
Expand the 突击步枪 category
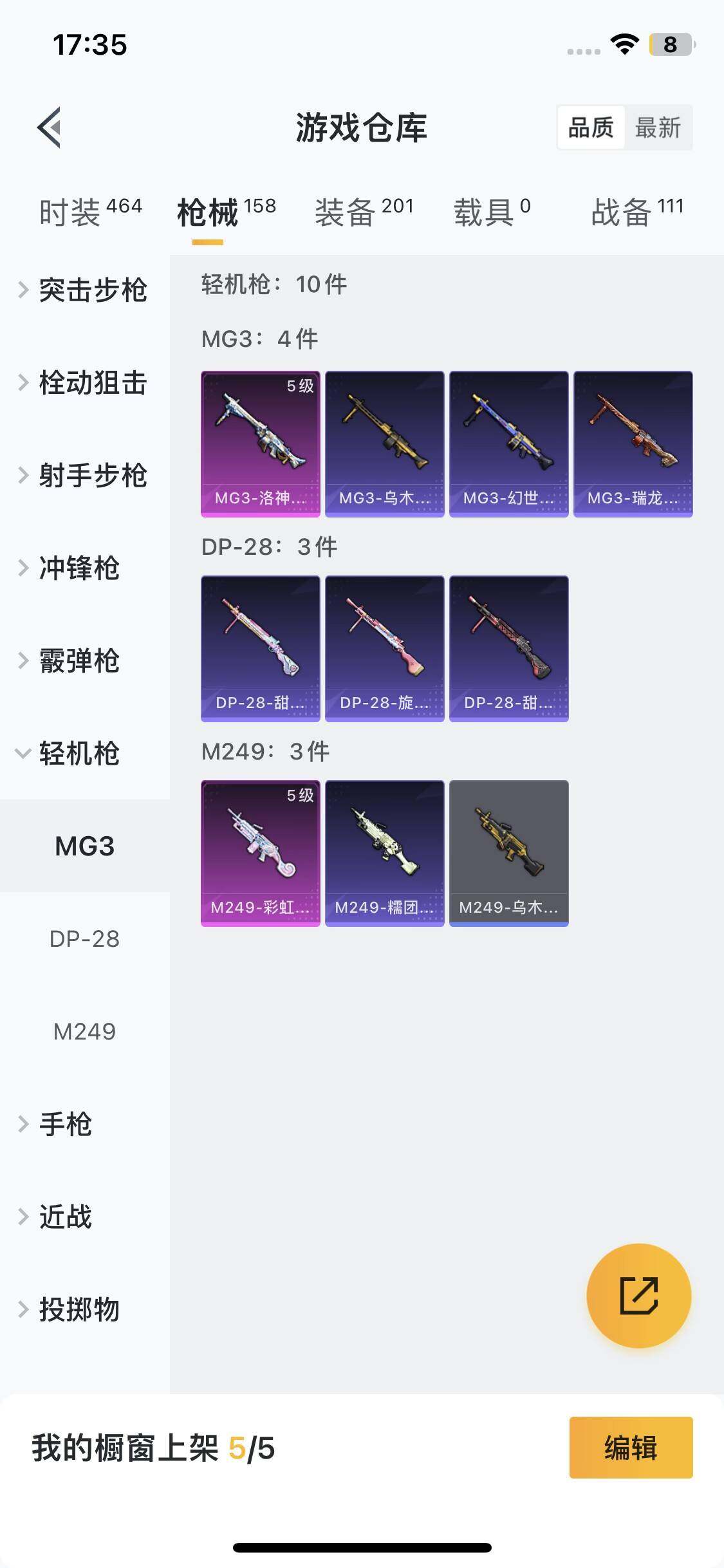[x=84, y=290]
